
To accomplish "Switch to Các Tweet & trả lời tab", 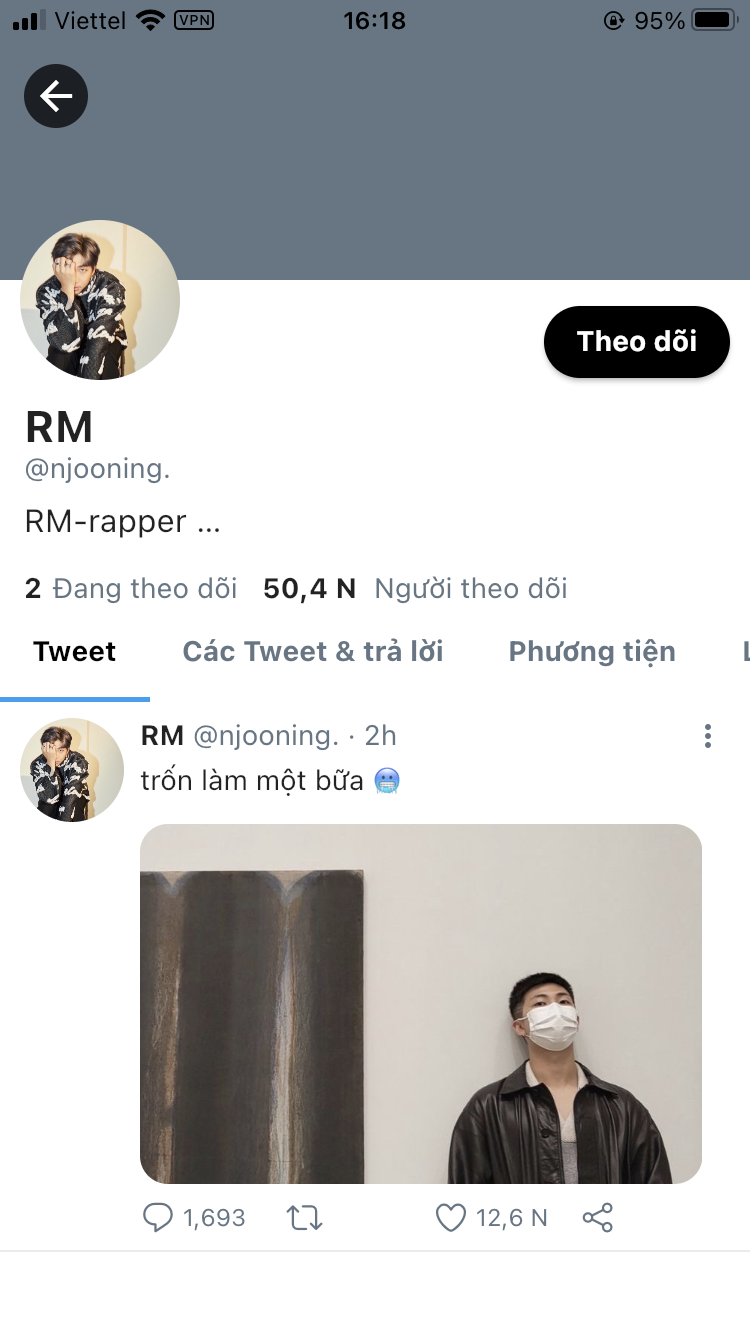I will click(313, 652).
